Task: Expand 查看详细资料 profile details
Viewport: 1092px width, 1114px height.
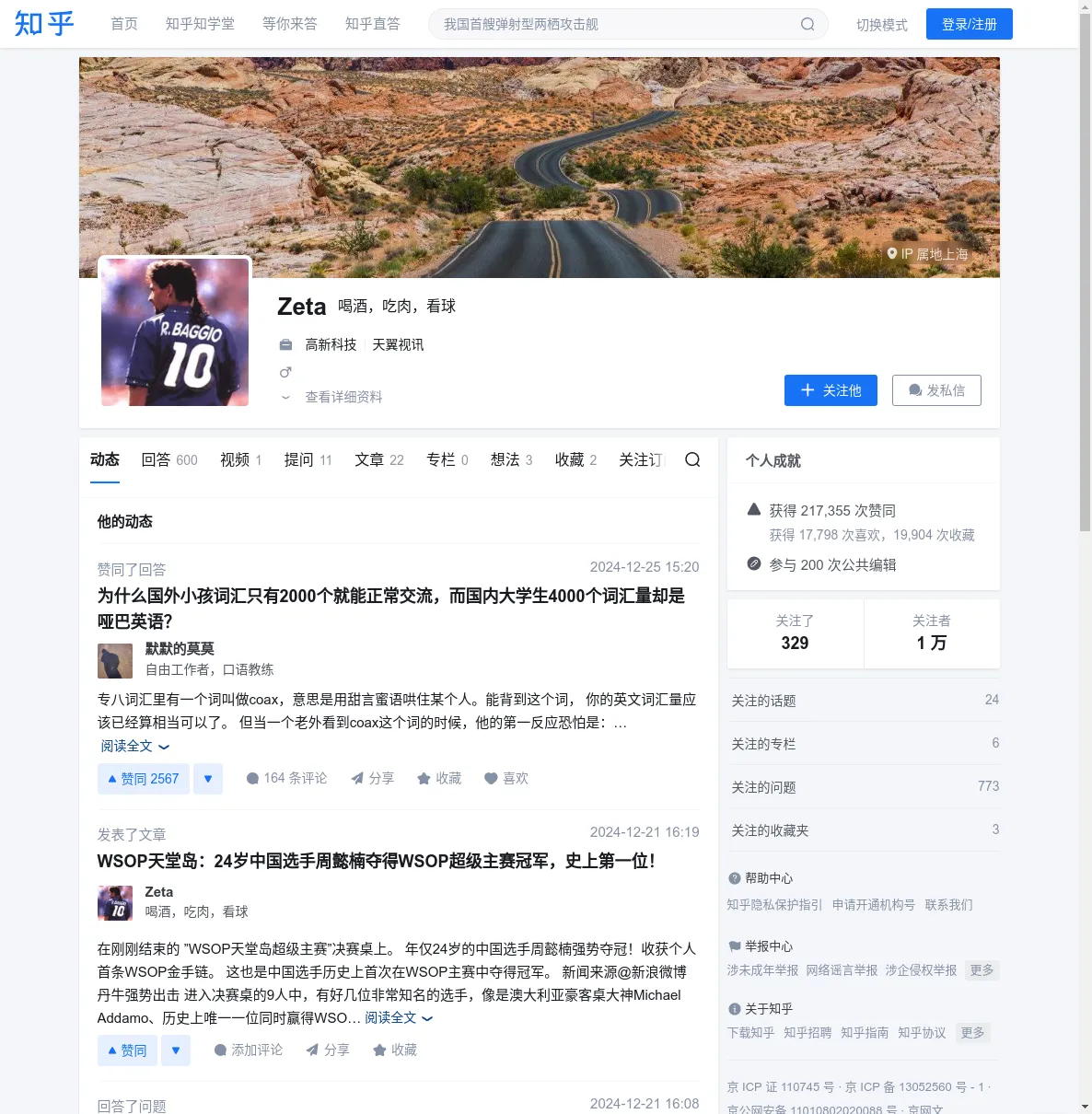Action: 343,397
